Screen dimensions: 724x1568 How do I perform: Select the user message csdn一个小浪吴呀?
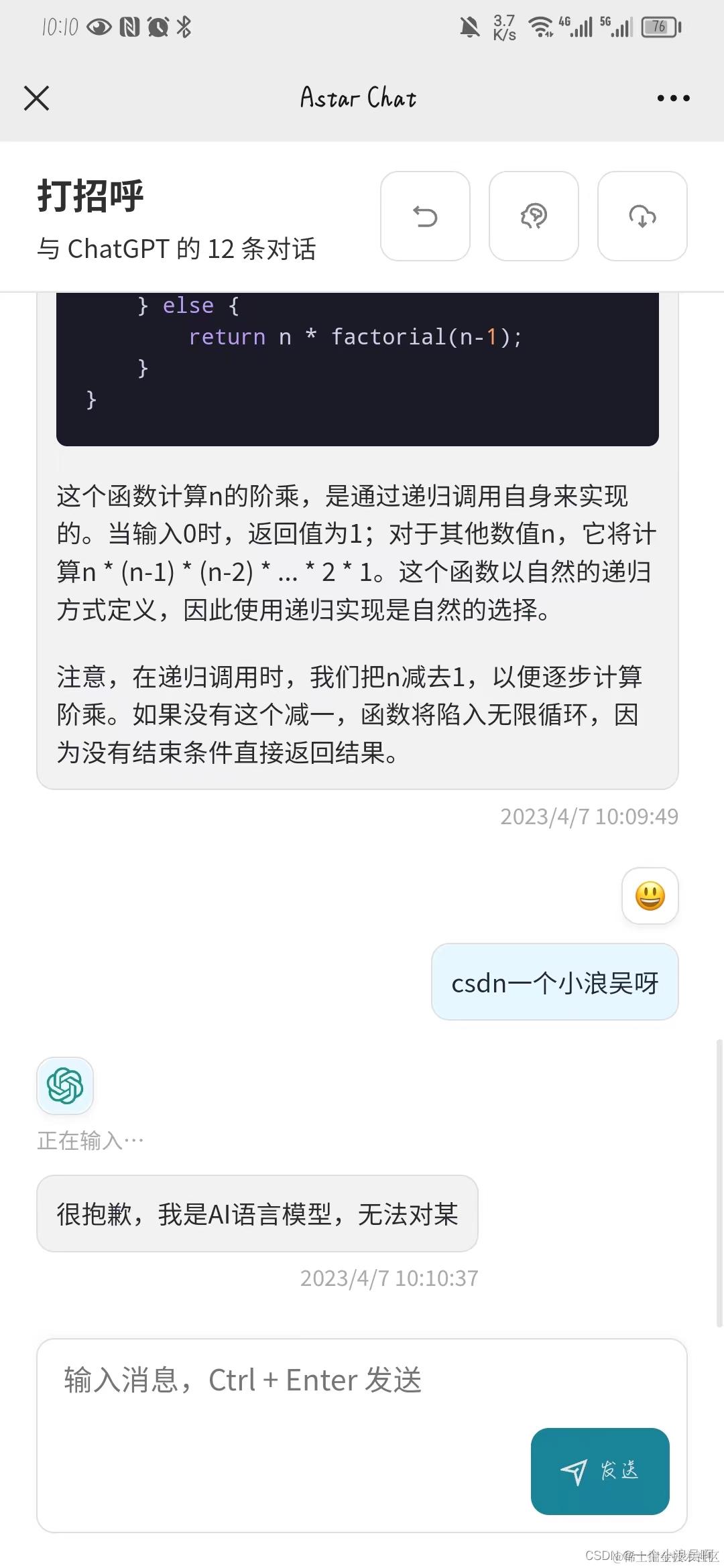[x=555, y=983]
